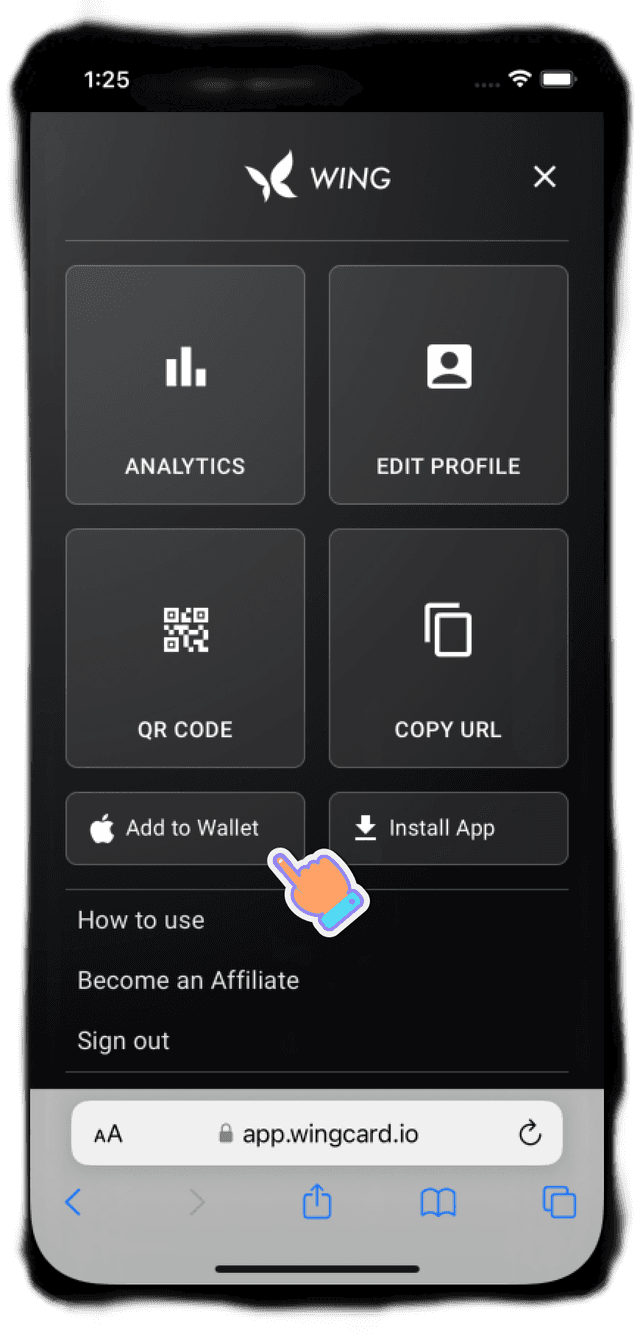640x1334 pixels.
Task: Sign out of the account
Action: [x=124, y=1041]
